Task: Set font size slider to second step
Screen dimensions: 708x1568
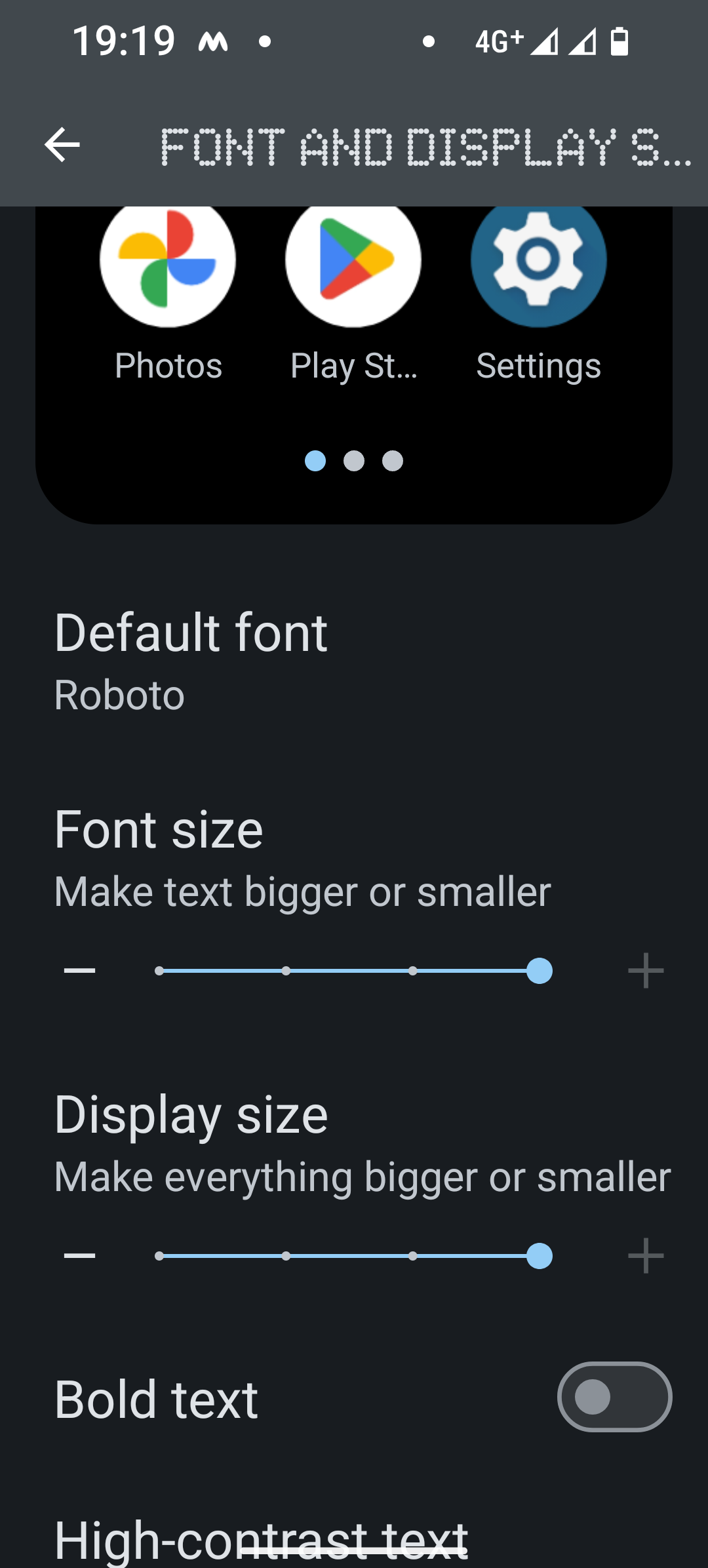Action: (286, 971)
